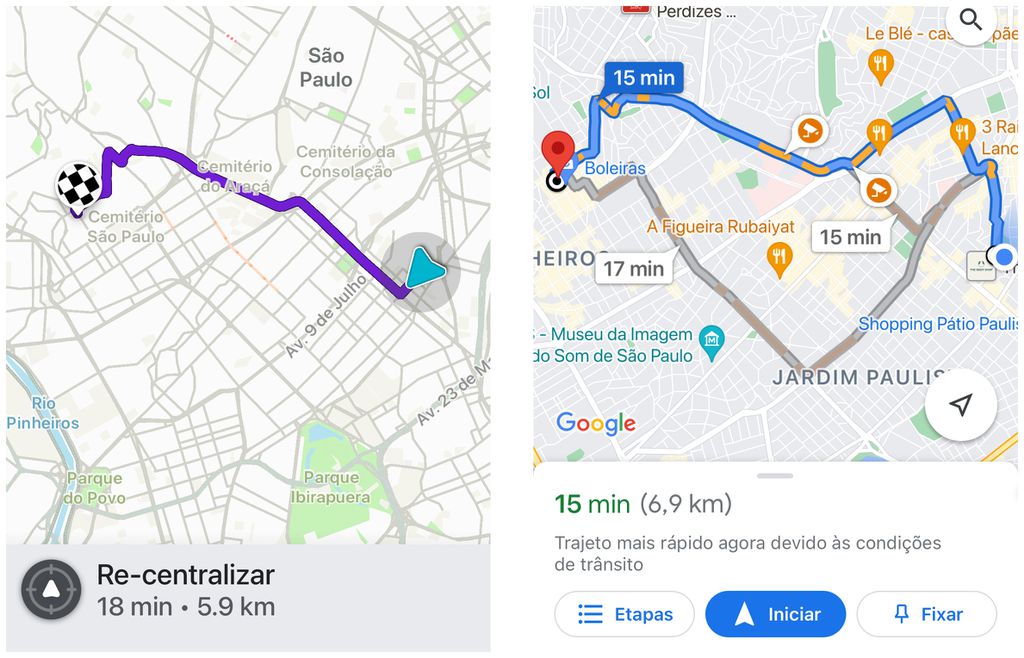Expand the route details sheet handle
Screen dimensions: 1024x658
point(774,476)
